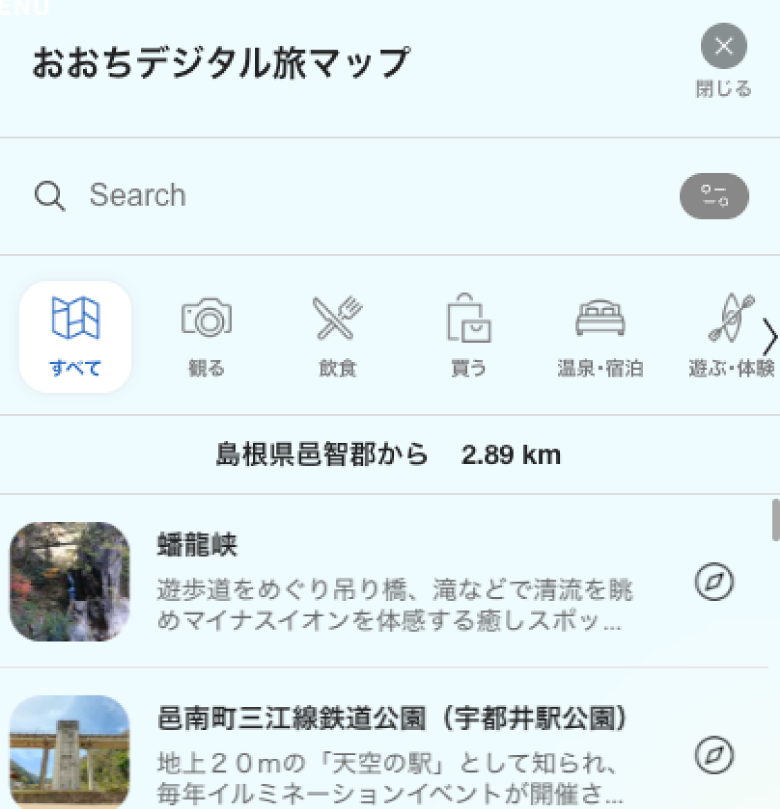Show 飲食 places
The height and width of the screenshot is (809, 780).
337,336
